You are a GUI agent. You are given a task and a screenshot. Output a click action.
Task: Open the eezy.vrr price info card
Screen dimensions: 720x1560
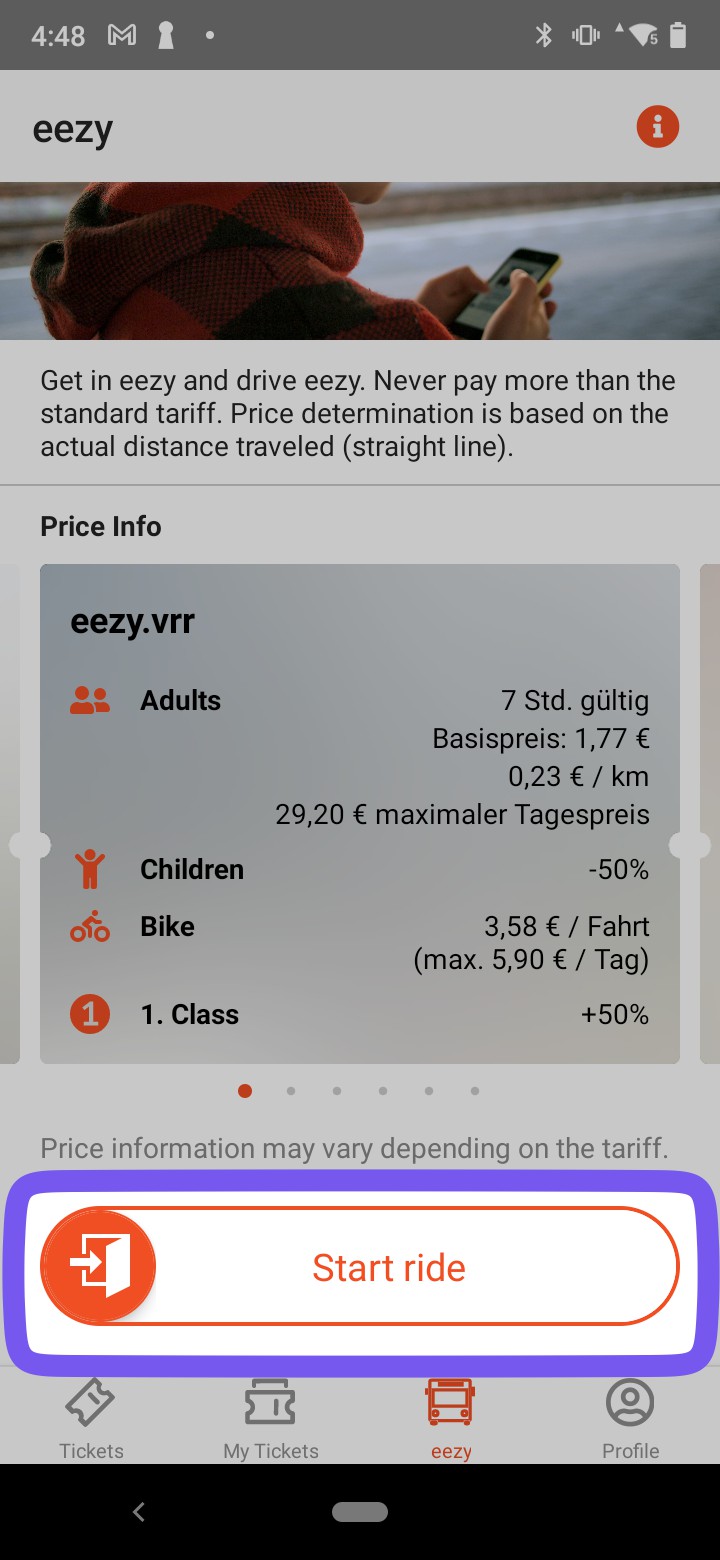click(360, 813)
